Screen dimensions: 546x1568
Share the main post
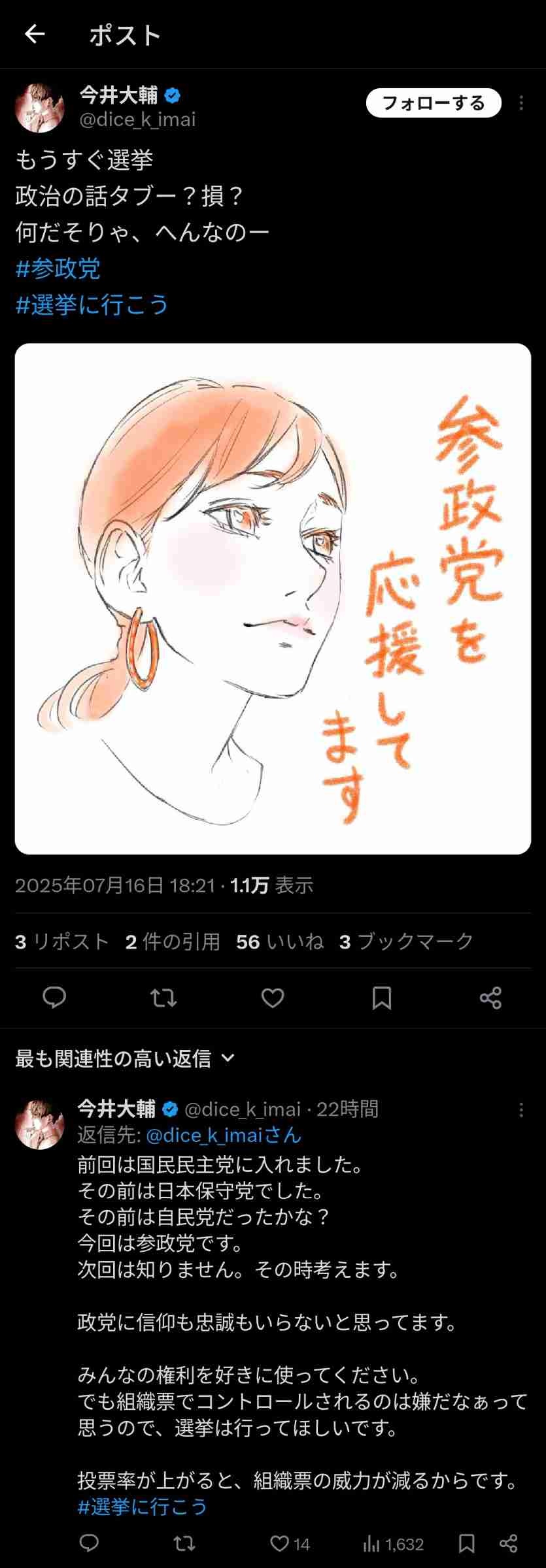click(490, 998)
